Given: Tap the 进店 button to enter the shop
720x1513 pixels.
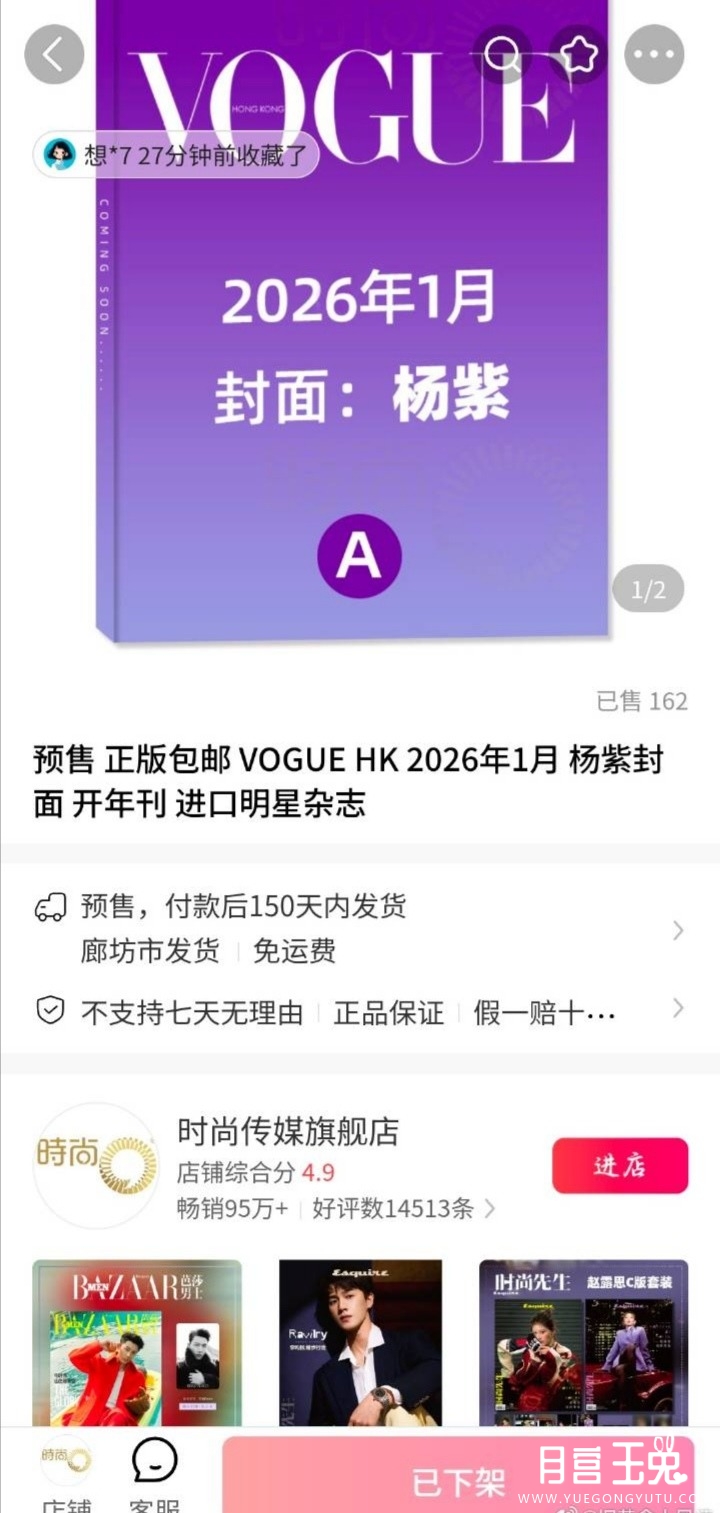Looking at the screenshot, I should 620,1165.
